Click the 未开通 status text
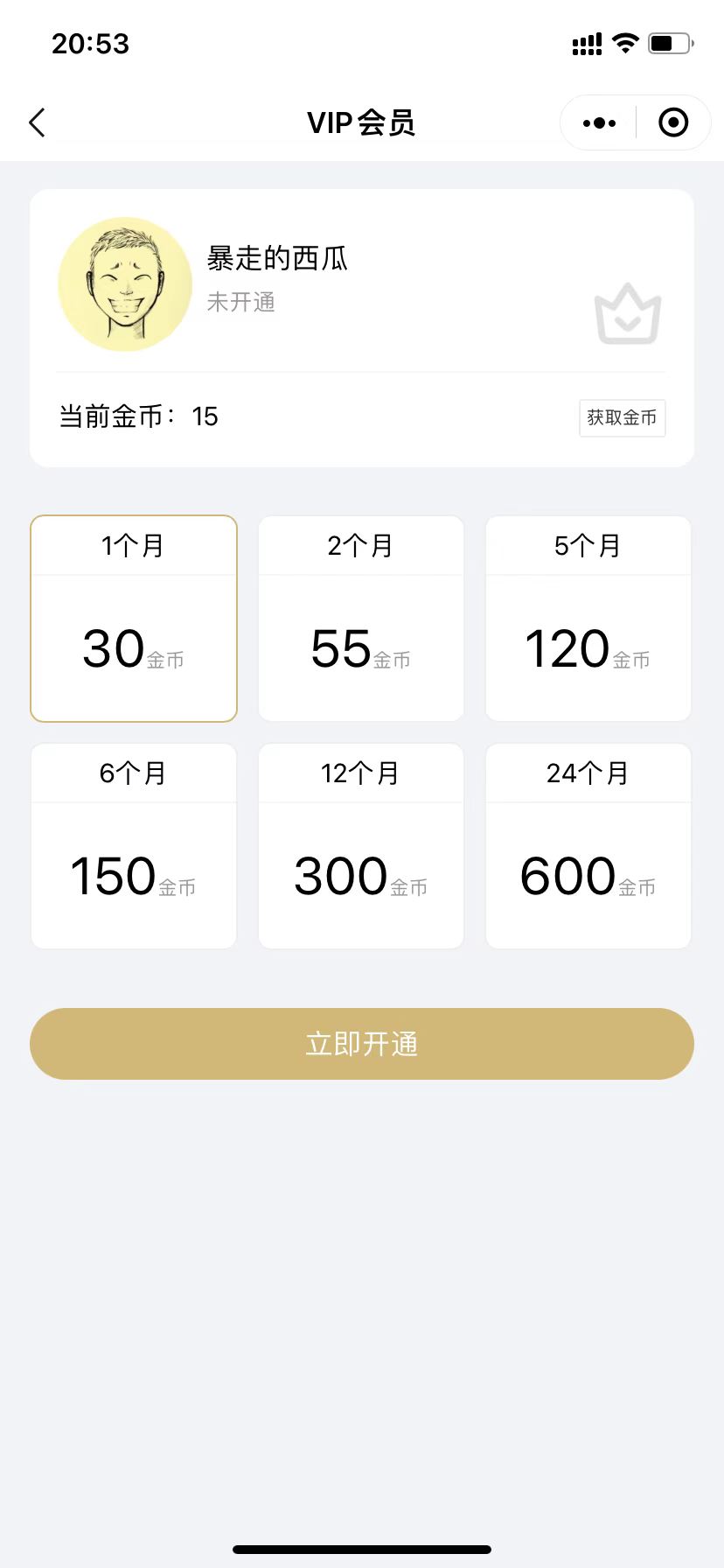 [x=241, y=303]
